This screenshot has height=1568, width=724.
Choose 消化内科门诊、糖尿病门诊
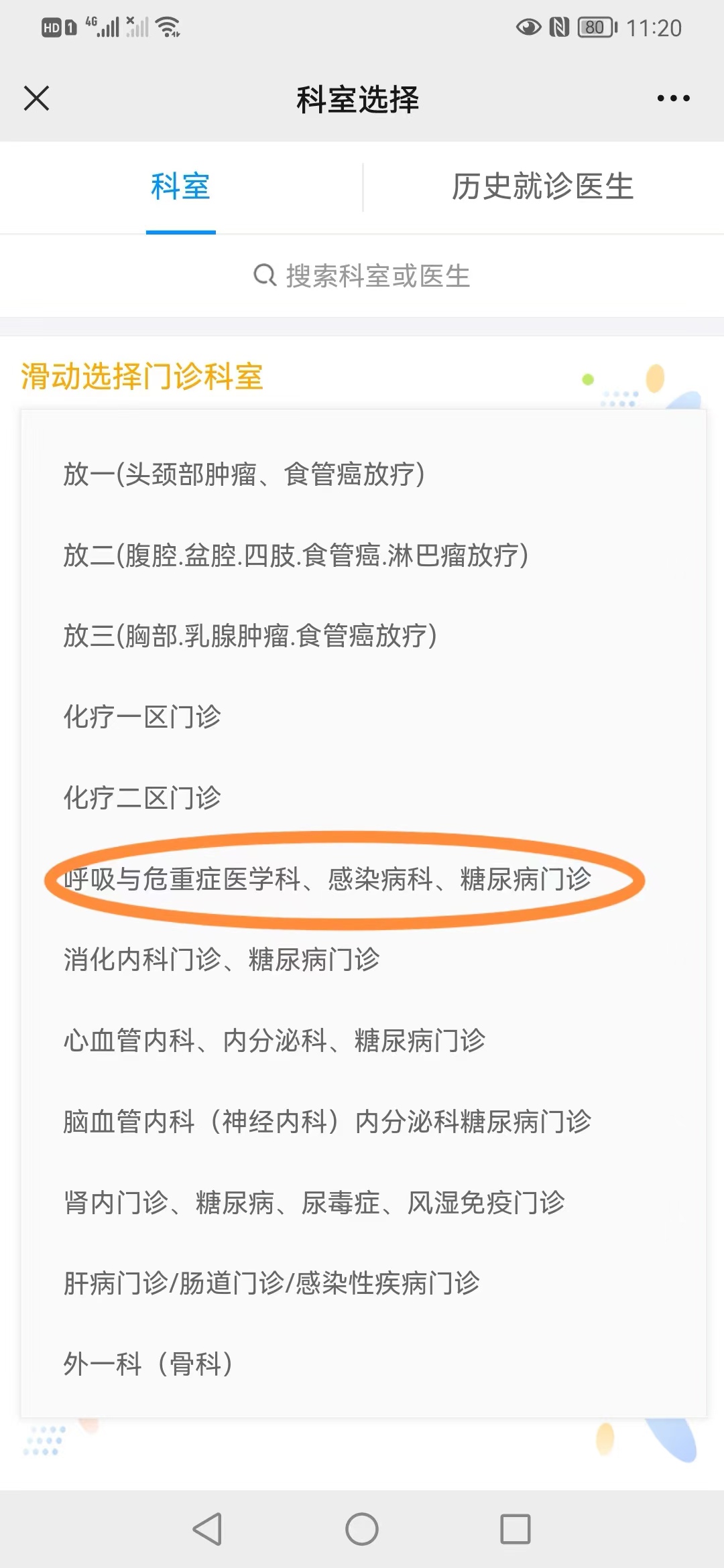[x=221, y=960]
